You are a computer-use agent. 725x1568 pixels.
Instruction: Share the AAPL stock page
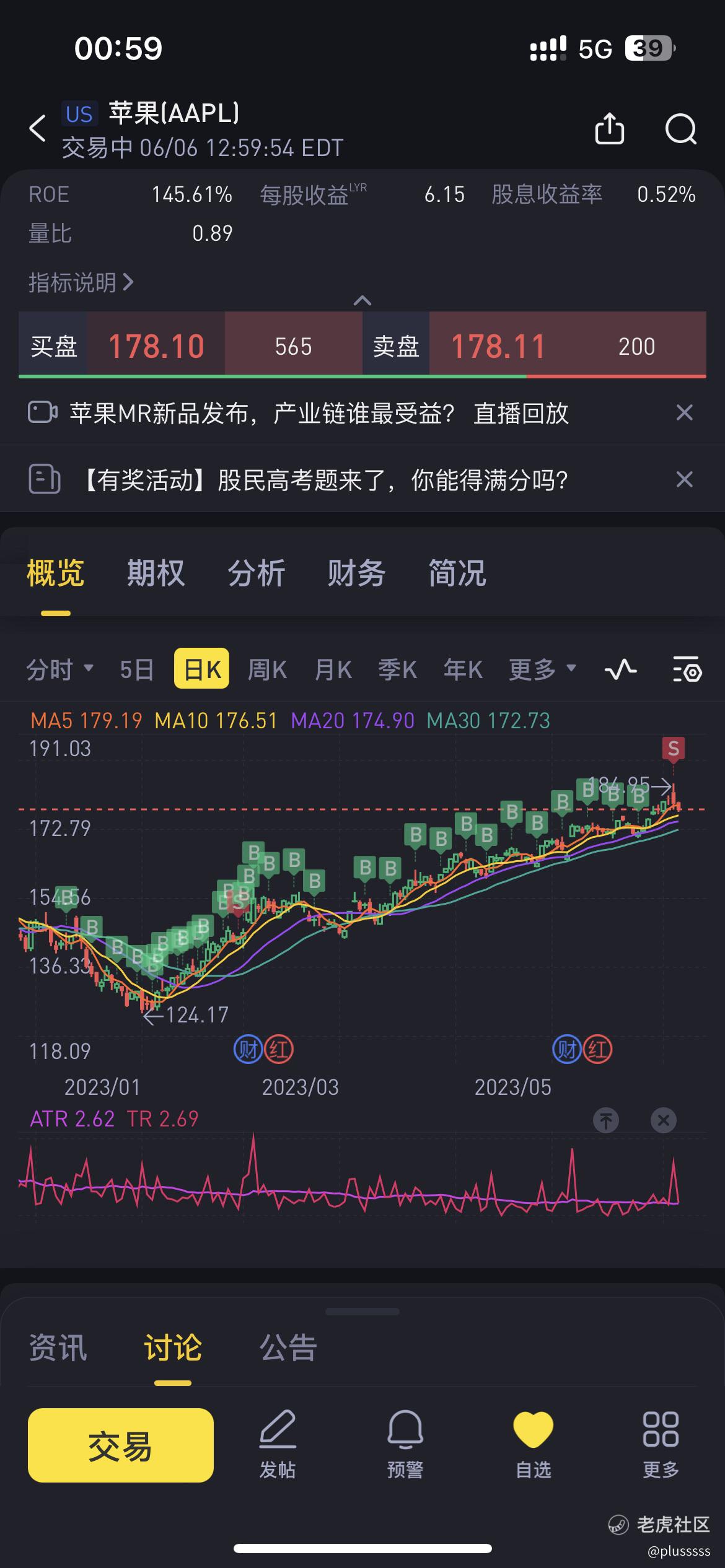609,128
